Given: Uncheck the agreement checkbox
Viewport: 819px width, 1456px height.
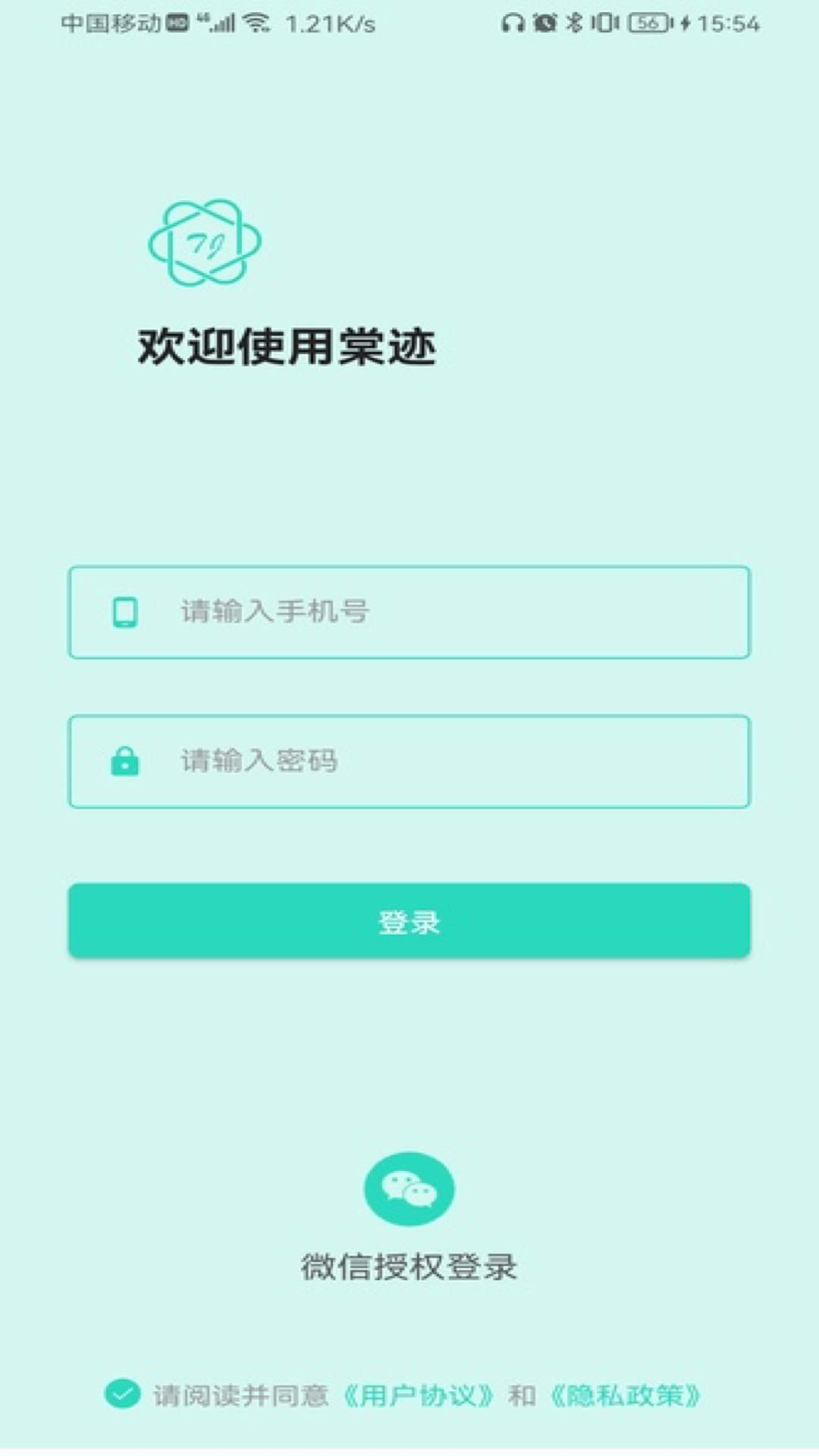Looking at the screenshot, I should 122,1394.
